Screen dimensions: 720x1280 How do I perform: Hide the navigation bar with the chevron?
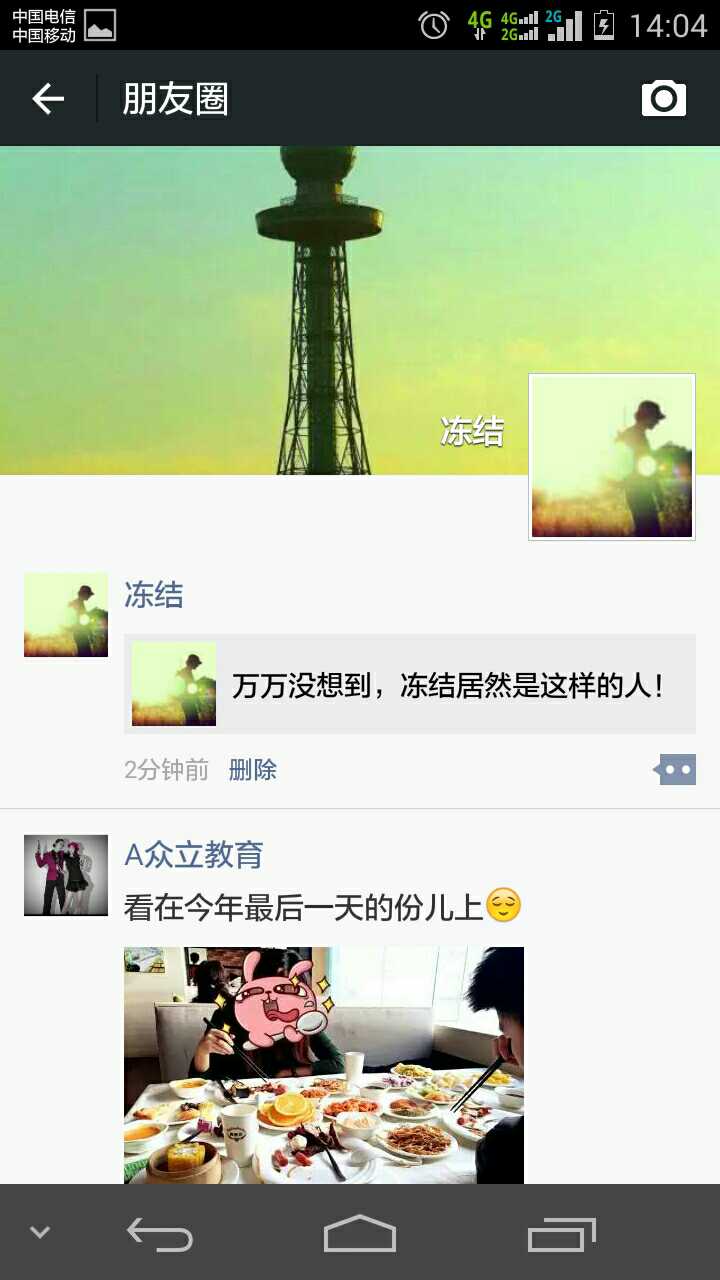[40, 1232]
